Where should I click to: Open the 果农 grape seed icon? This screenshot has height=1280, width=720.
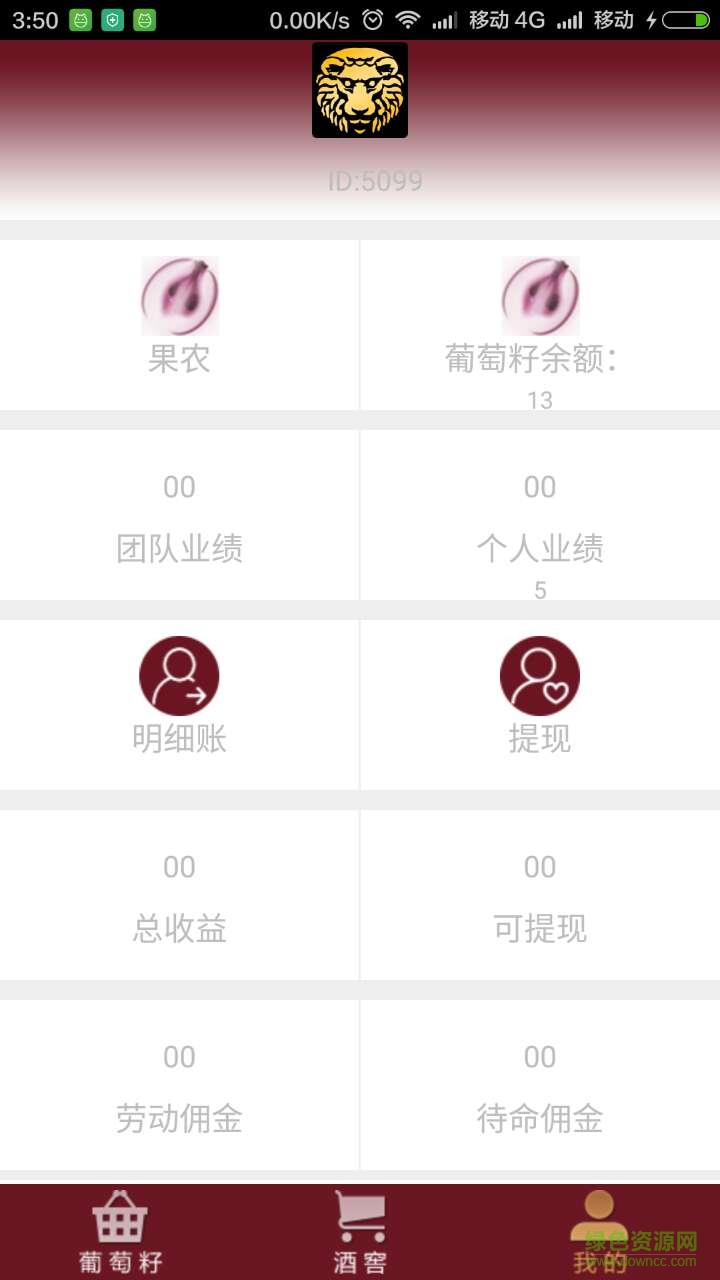pos(180,296)
